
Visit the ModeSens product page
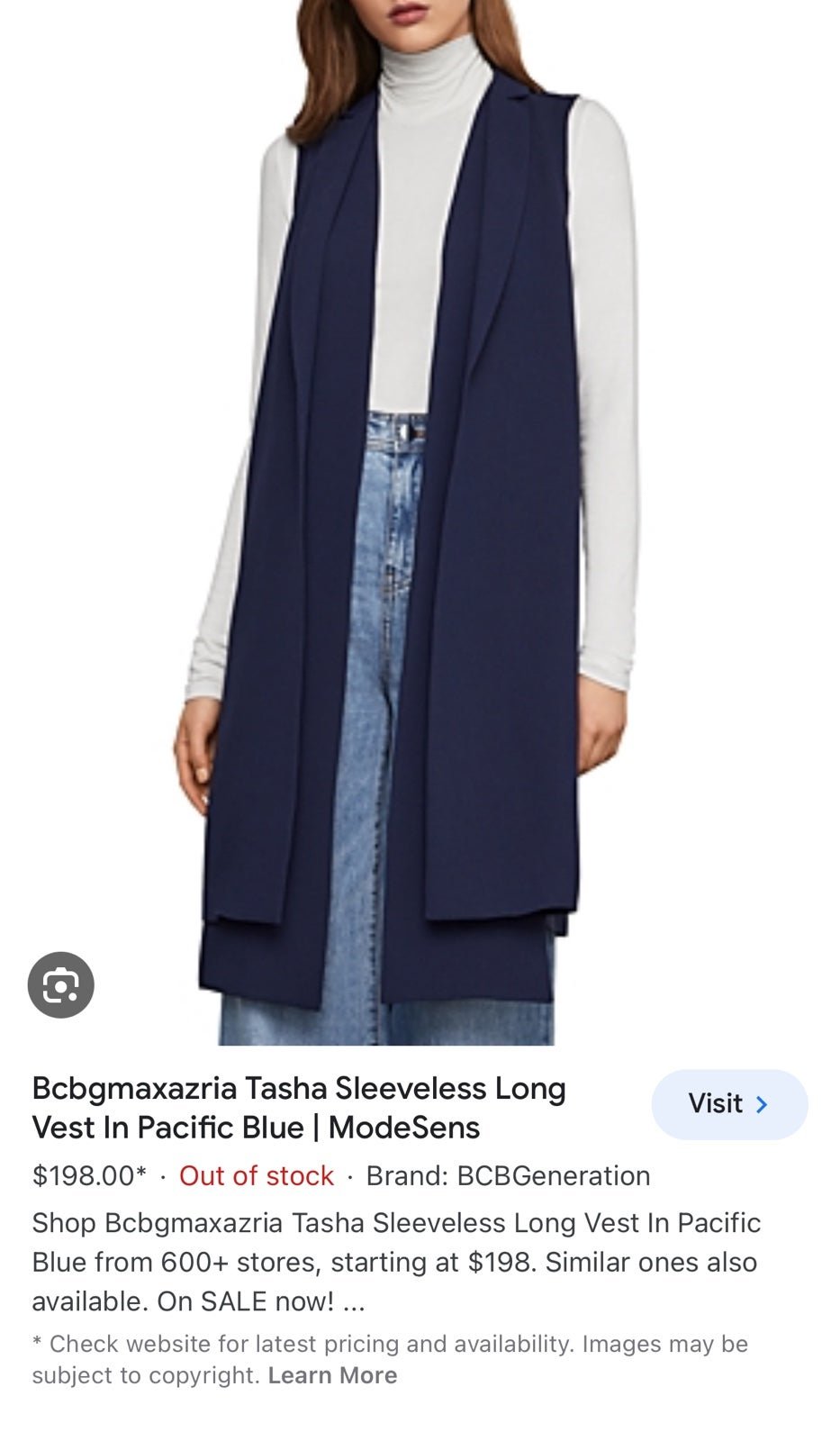click(x=729, y=1104)
